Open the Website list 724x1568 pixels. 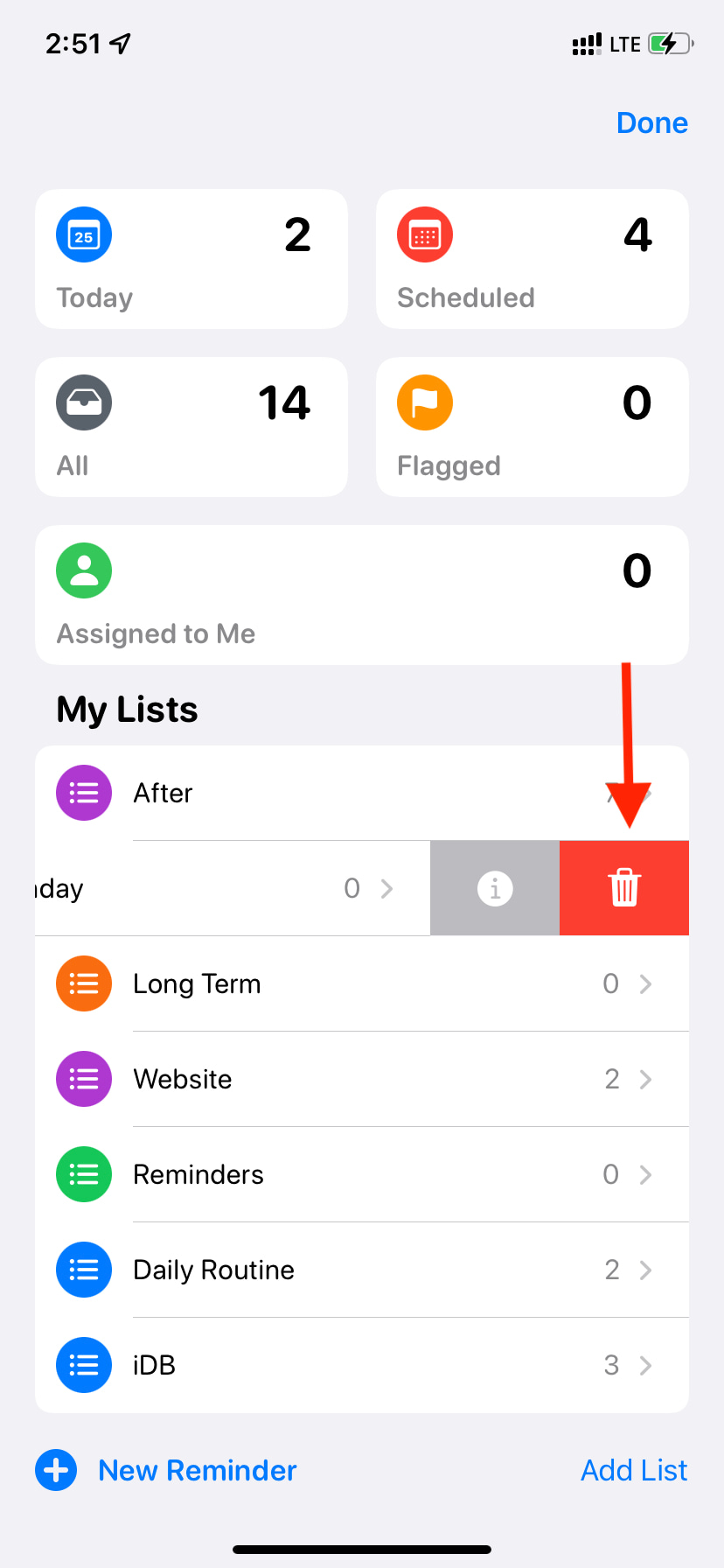click(x=362, y=1079)
